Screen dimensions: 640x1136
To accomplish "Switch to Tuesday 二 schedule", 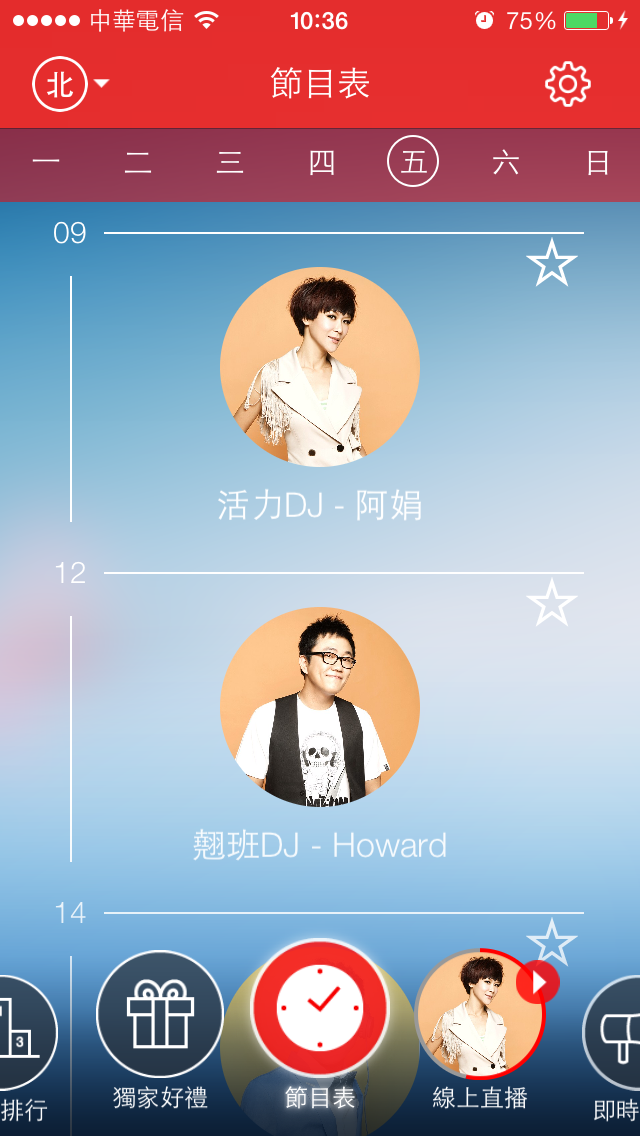I will 138,162.
